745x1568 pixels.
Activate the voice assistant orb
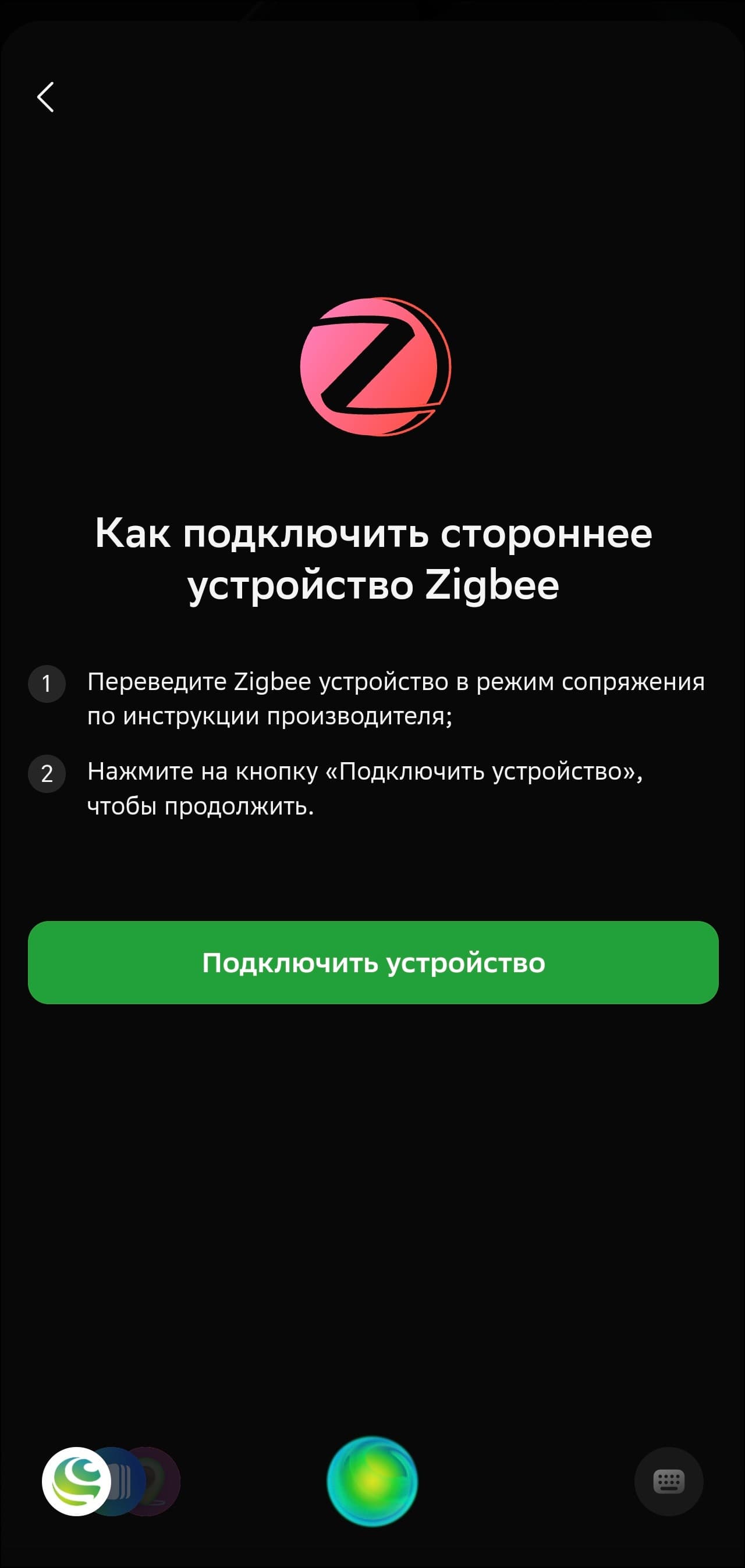point(372,1481)
